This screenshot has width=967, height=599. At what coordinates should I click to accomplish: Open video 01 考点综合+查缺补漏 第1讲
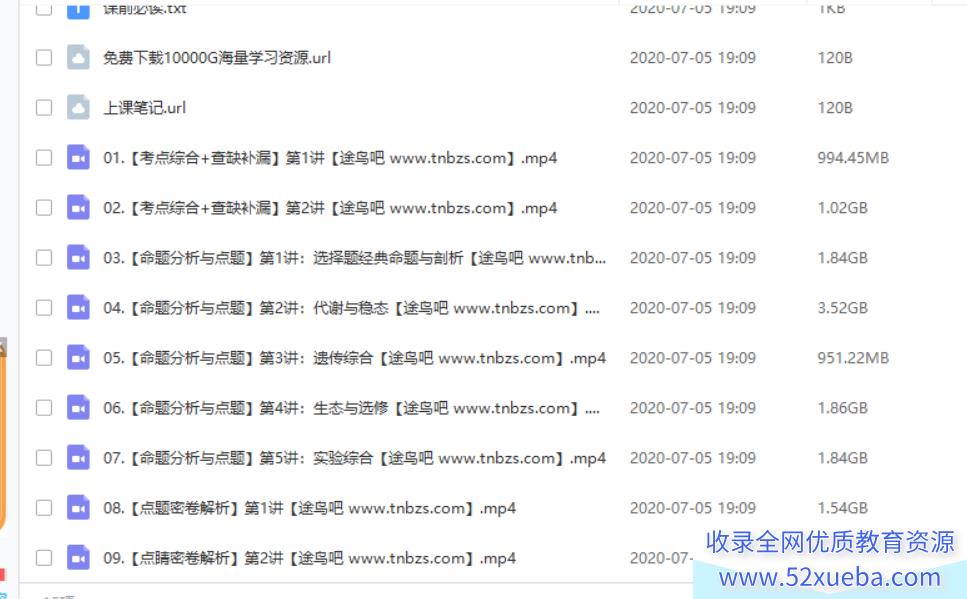[330, 158]
